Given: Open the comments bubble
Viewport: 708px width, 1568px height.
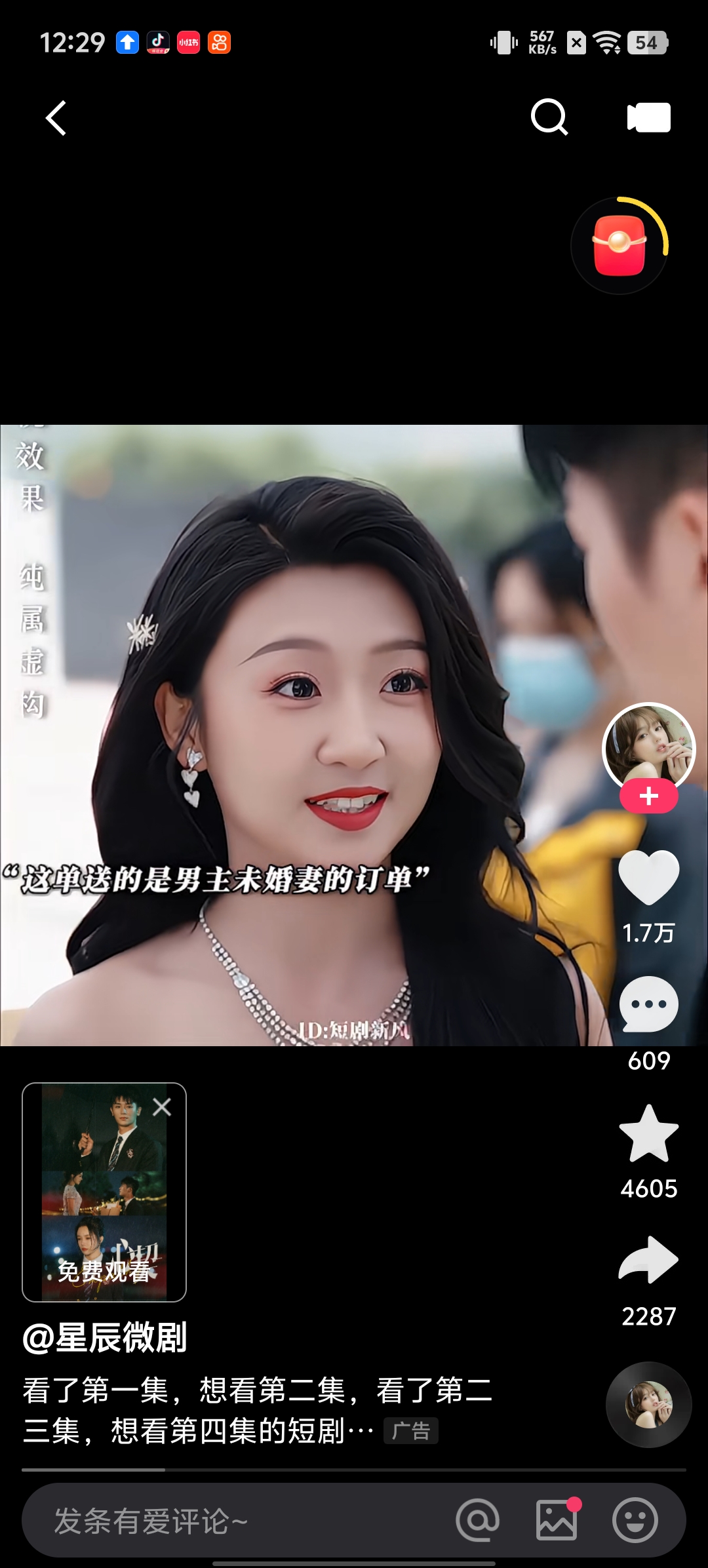Looking at the screenshot, I should 648,1005.
